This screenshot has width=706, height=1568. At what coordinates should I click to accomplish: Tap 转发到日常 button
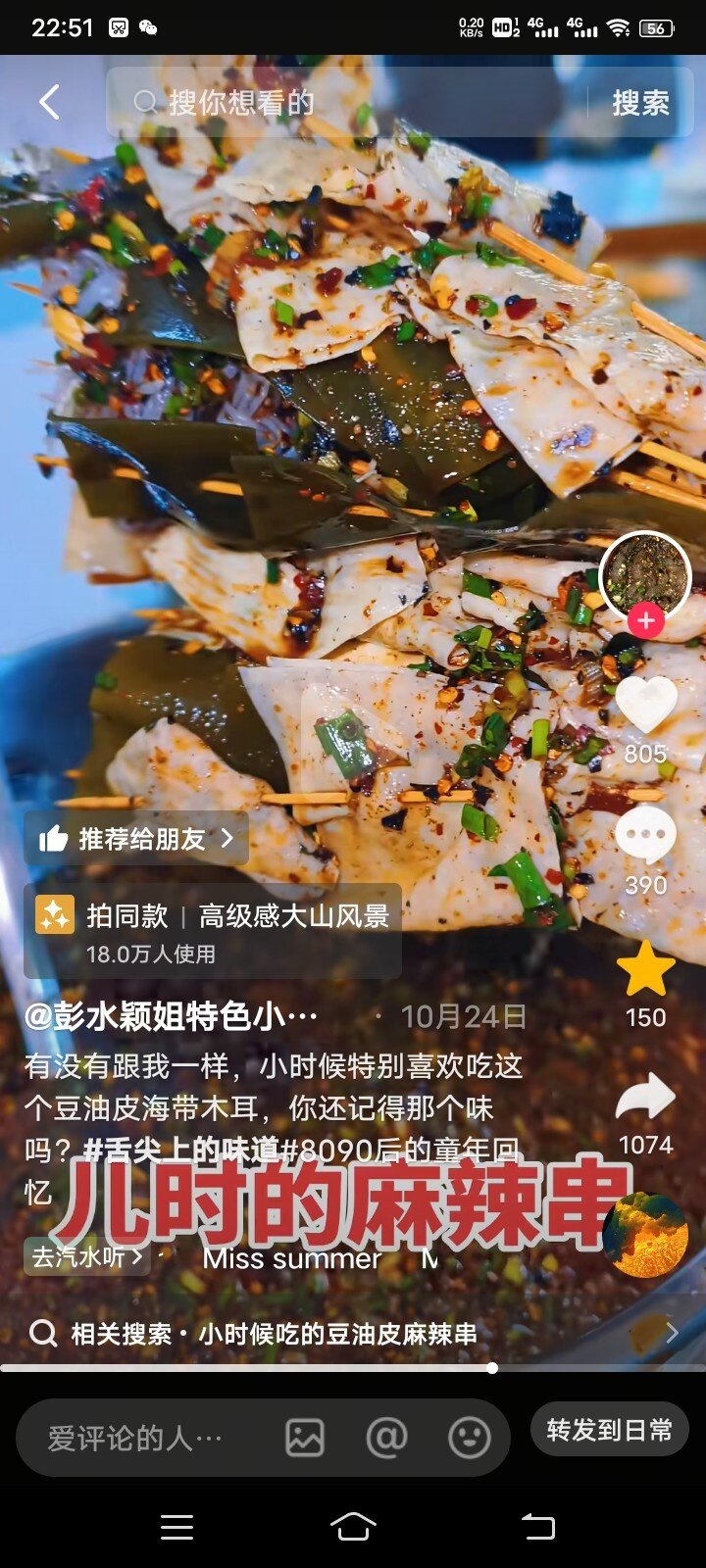click(609, 1431)
